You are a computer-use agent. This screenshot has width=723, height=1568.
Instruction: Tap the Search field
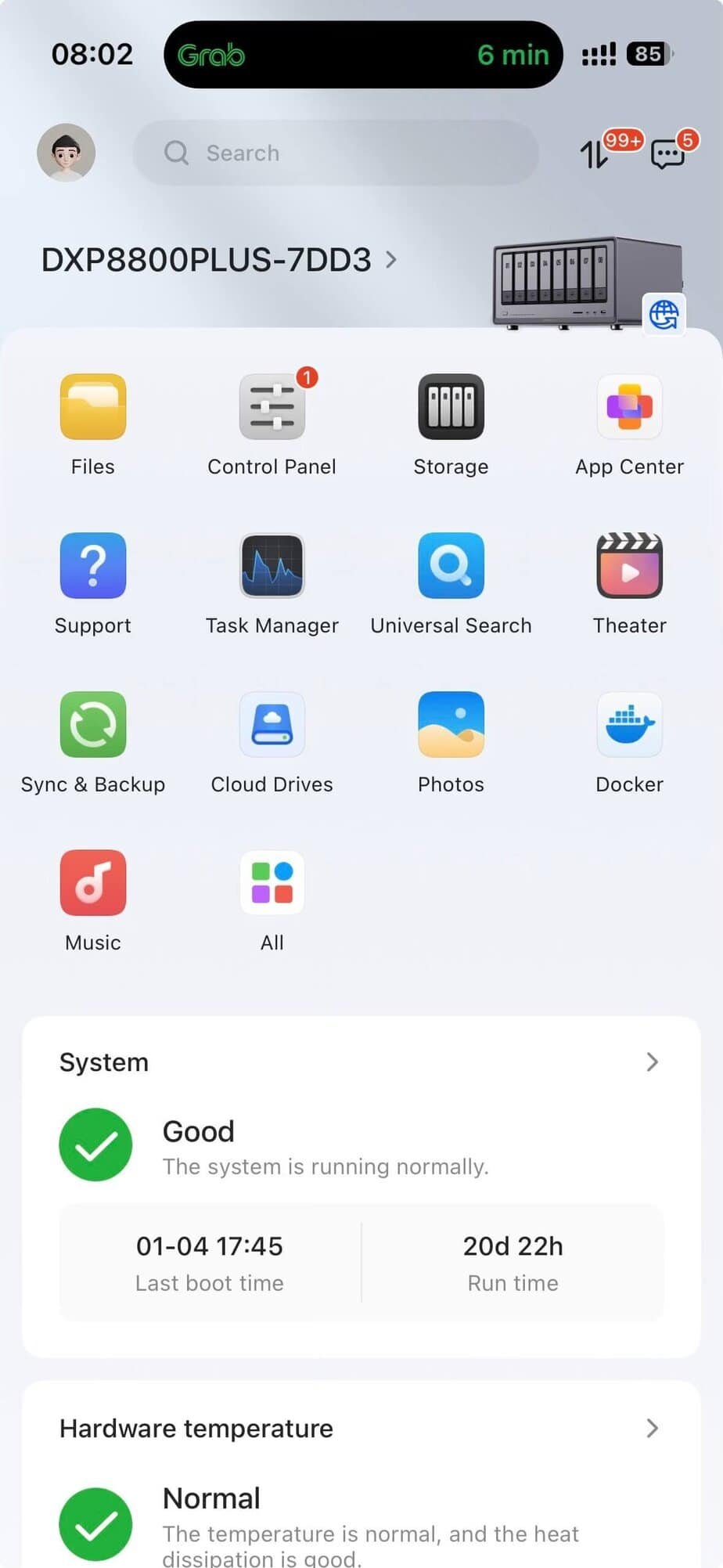[336, 153]
